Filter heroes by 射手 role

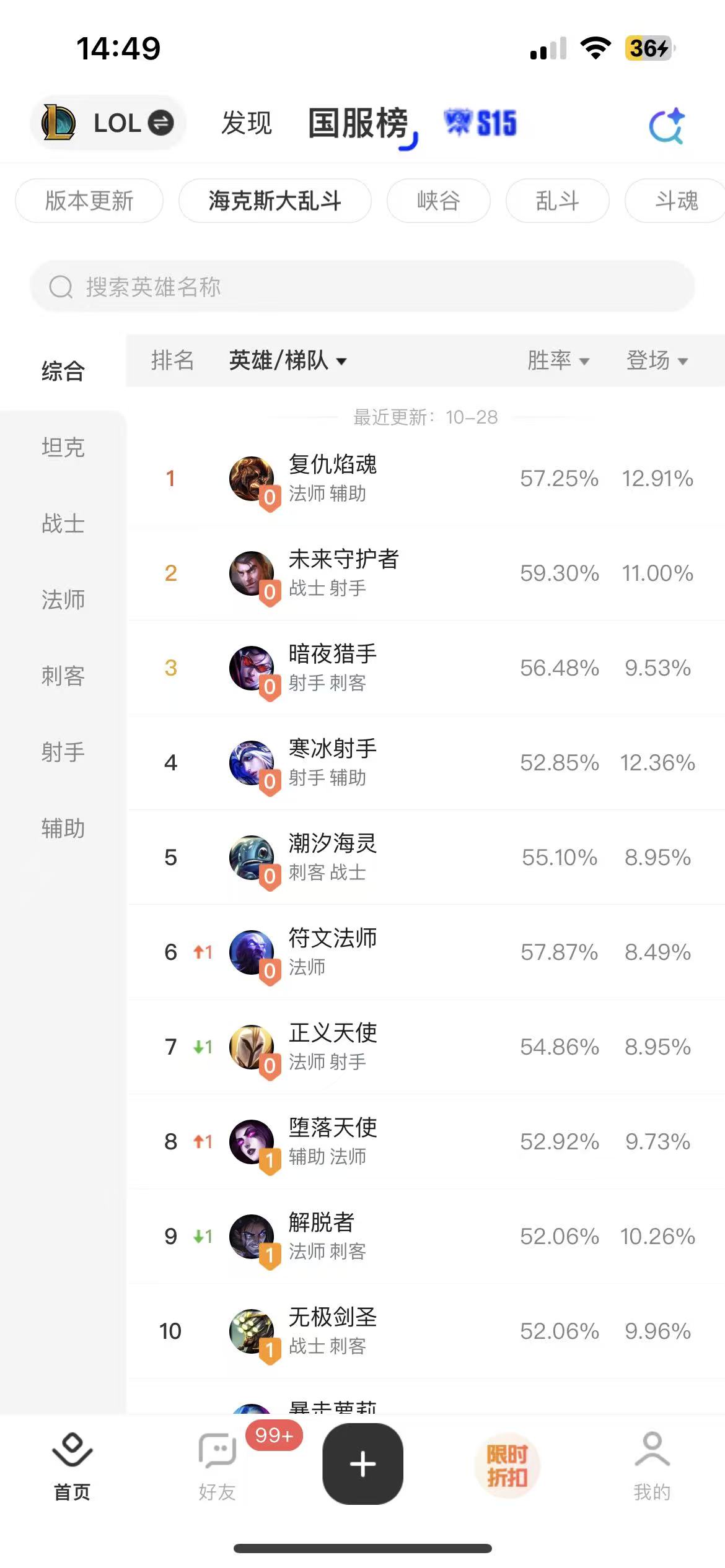[x=63, y=752]
